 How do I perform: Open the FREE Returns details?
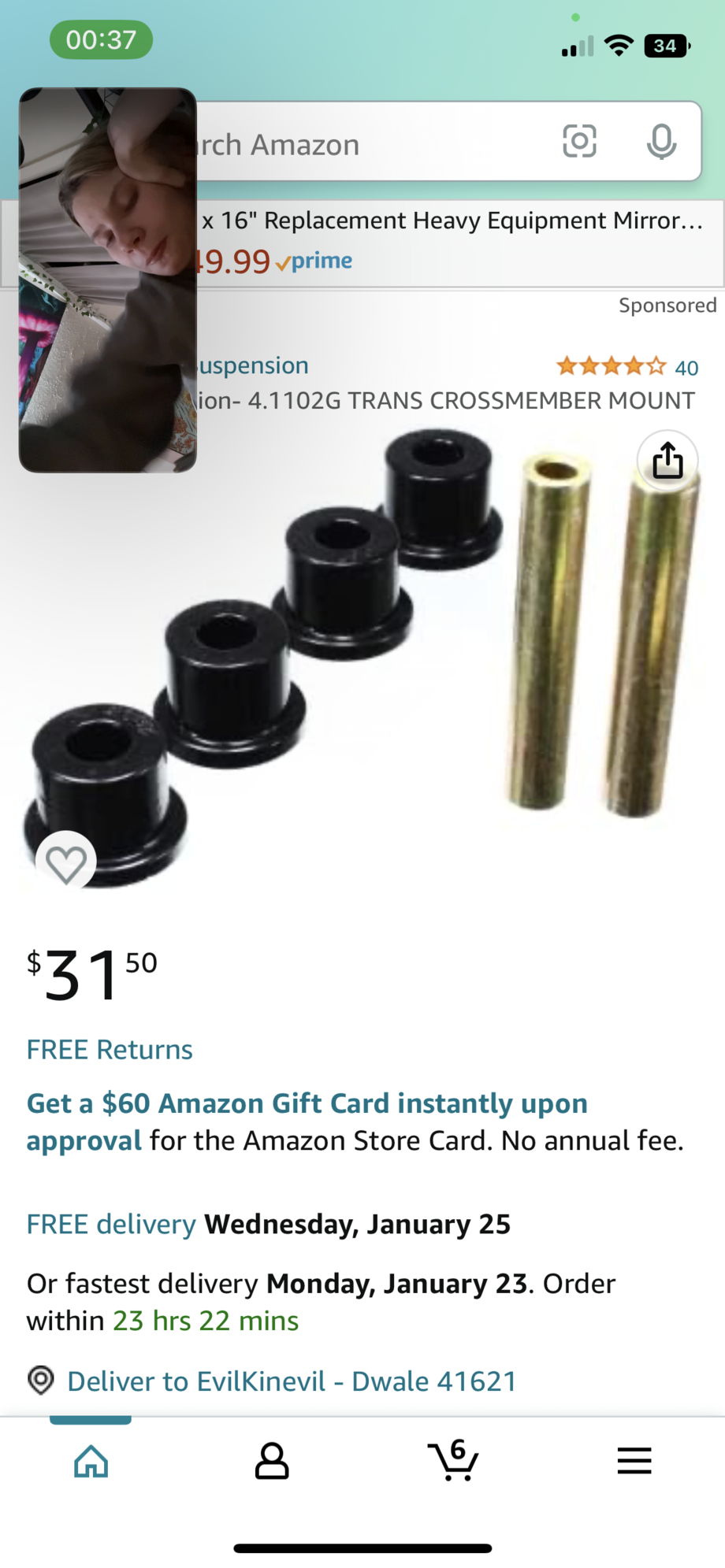110,1050
